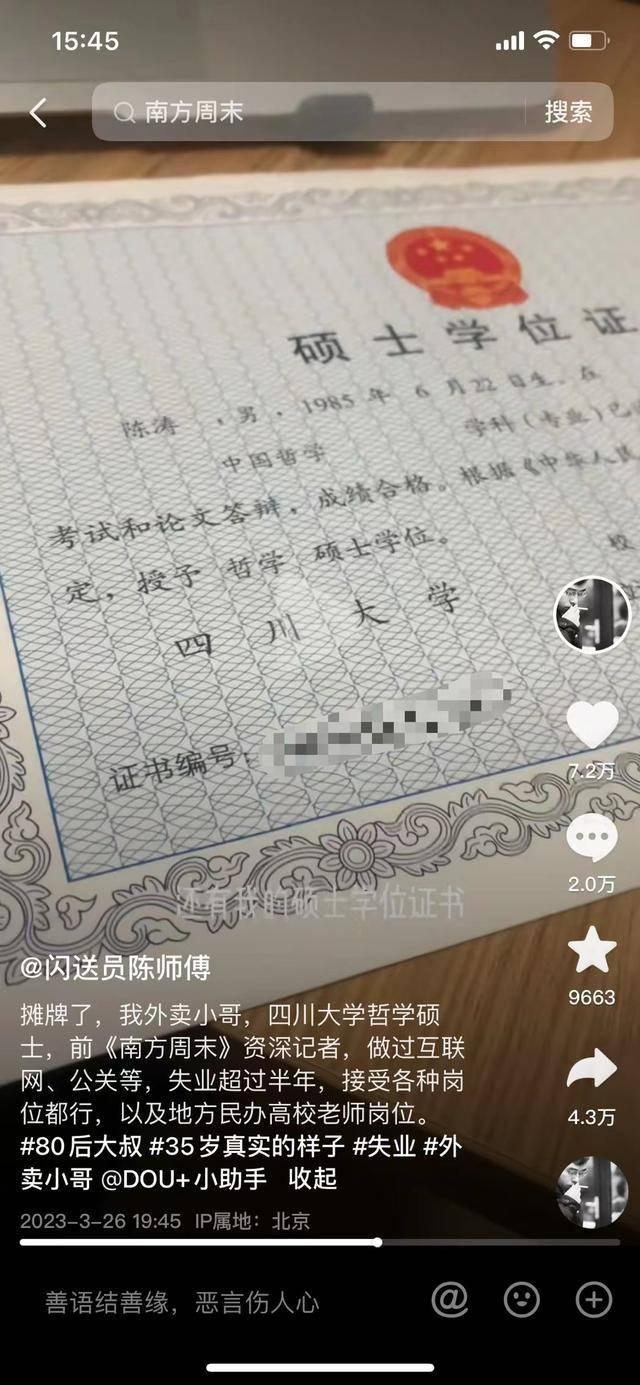The image size is (640, 1385).
Task: Open the emoji picker in the comment bar
Action: [521, 1300]
